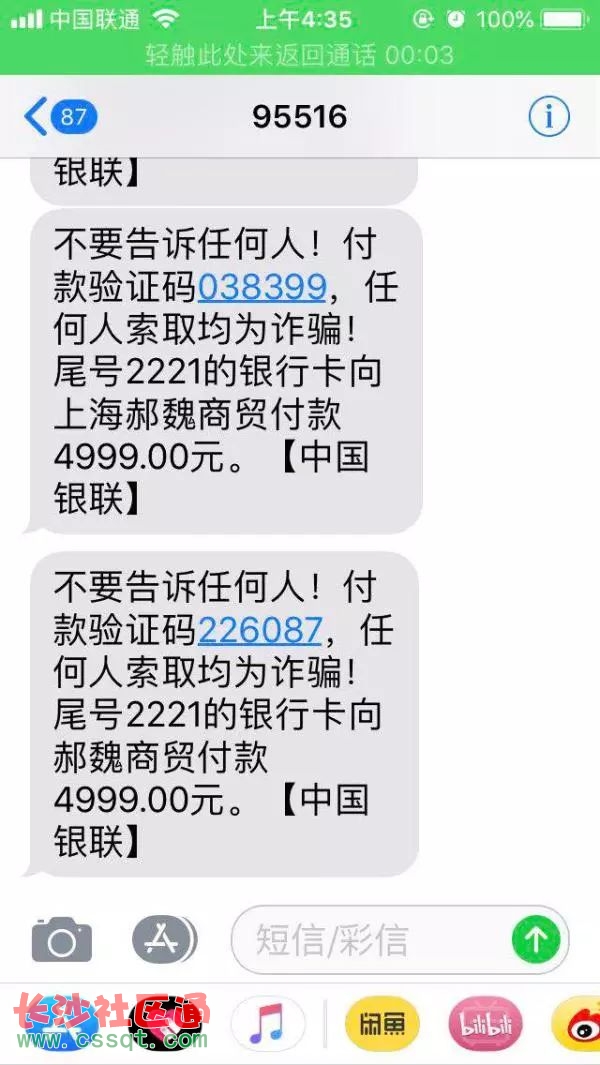
Task: Tap verification code 226087 link
Action: click(260, 632)
